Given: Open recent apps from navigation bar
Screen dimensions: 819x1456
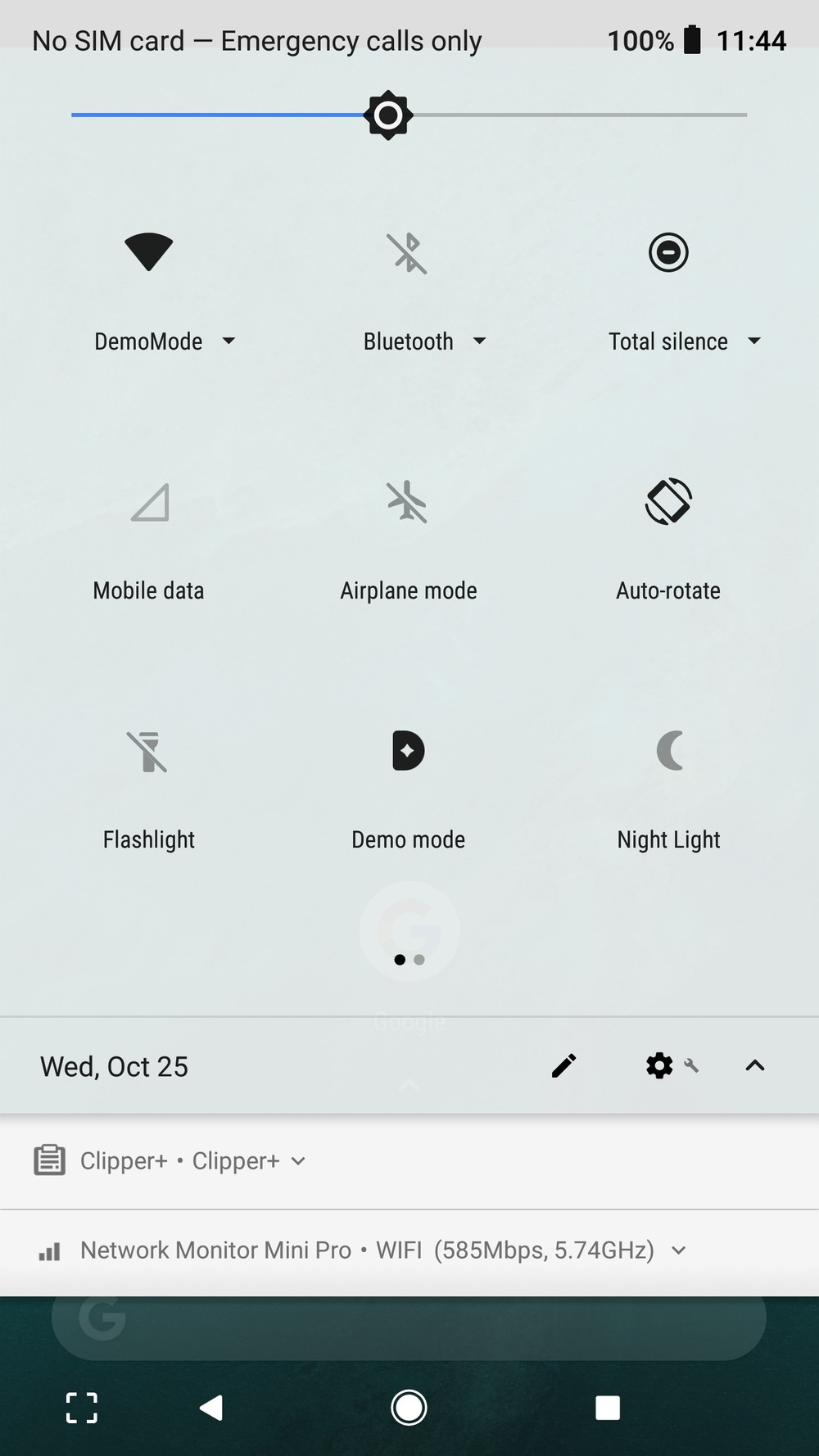Looking at the screenshot, I should 607,1408.
